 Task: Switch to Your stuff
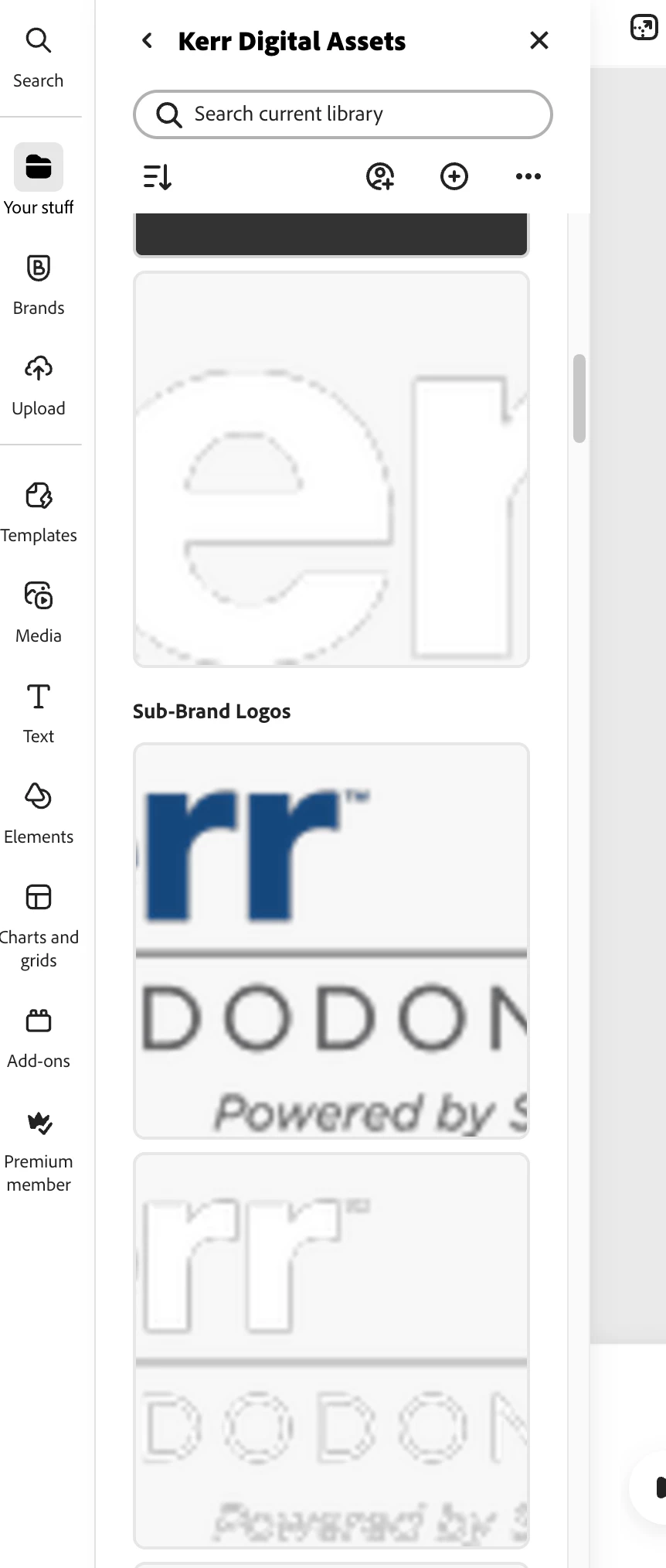click(39, 180)
